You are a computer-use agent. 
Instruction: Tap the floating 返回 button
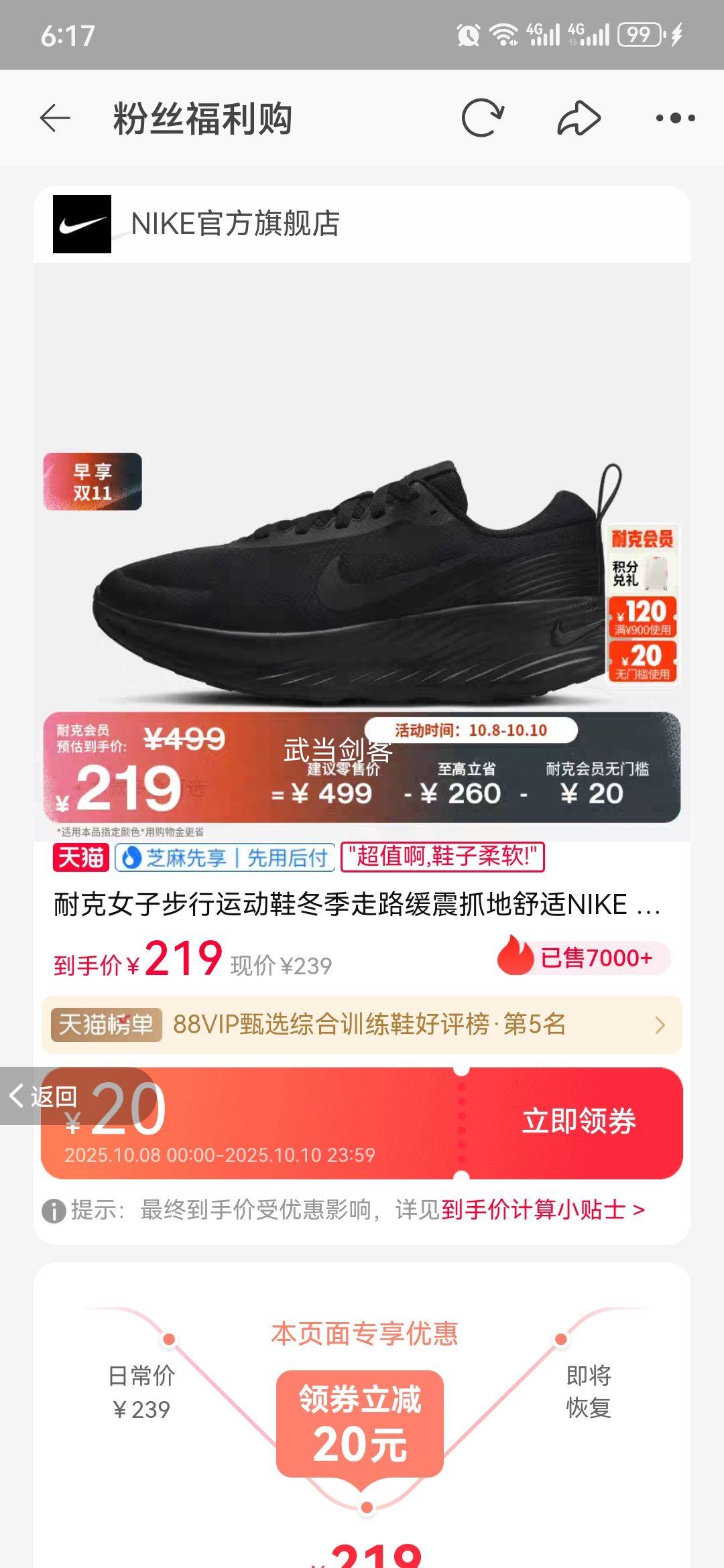(x=43, y=1097)
